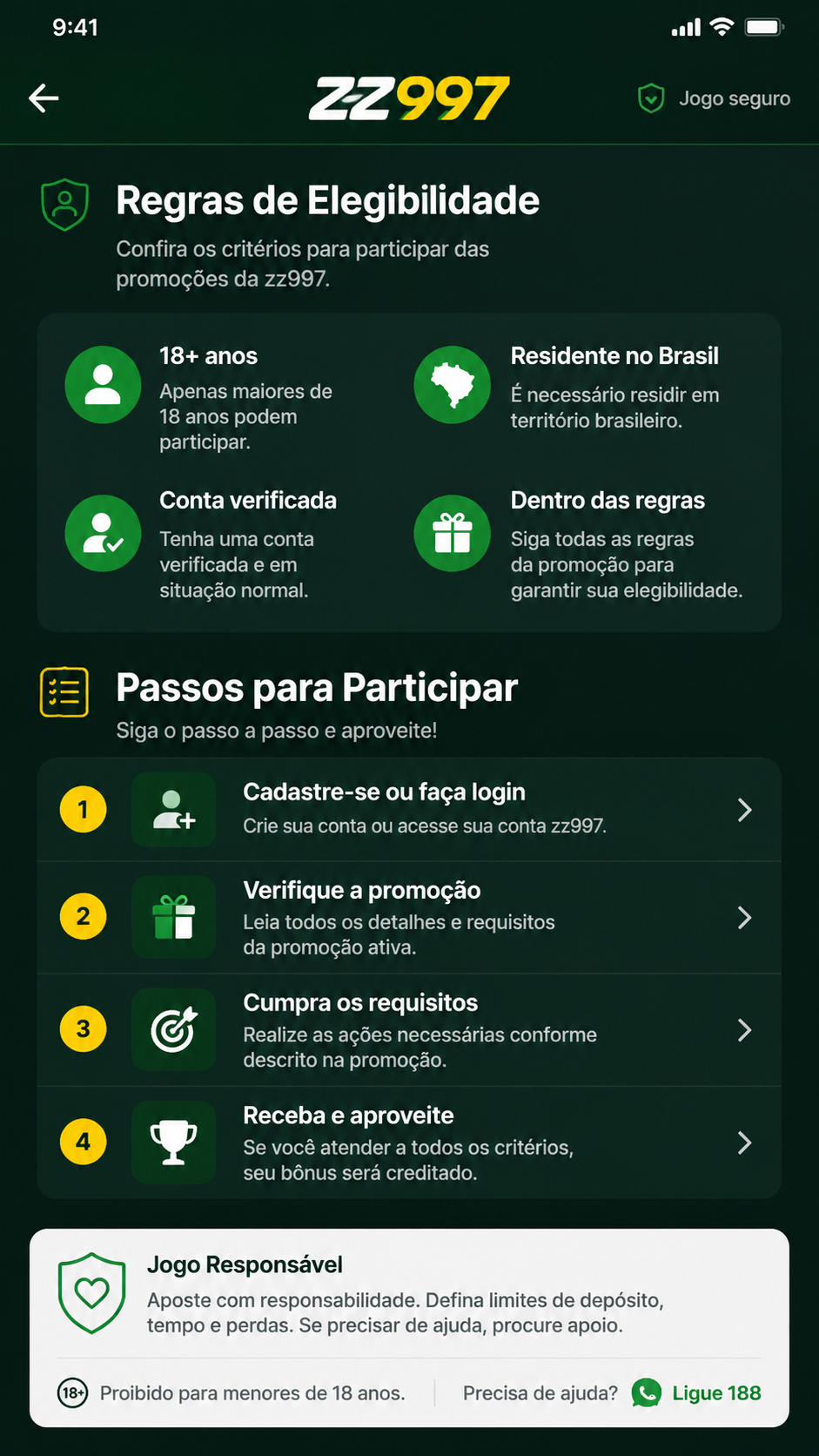
Task: Open Jogo seguro in the header
Action: 714,98
